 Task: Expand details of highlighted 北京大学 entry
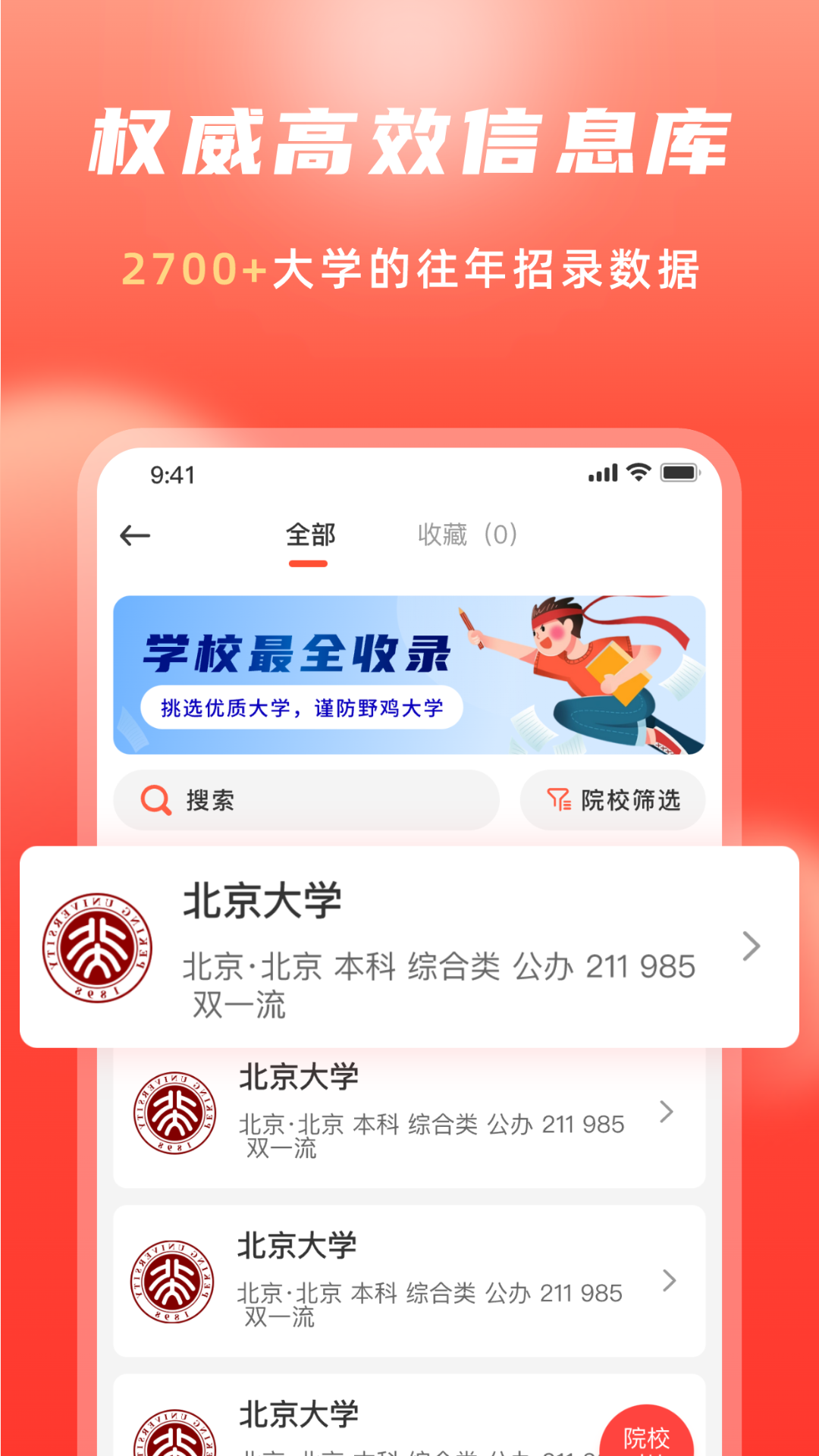[752, 946]
